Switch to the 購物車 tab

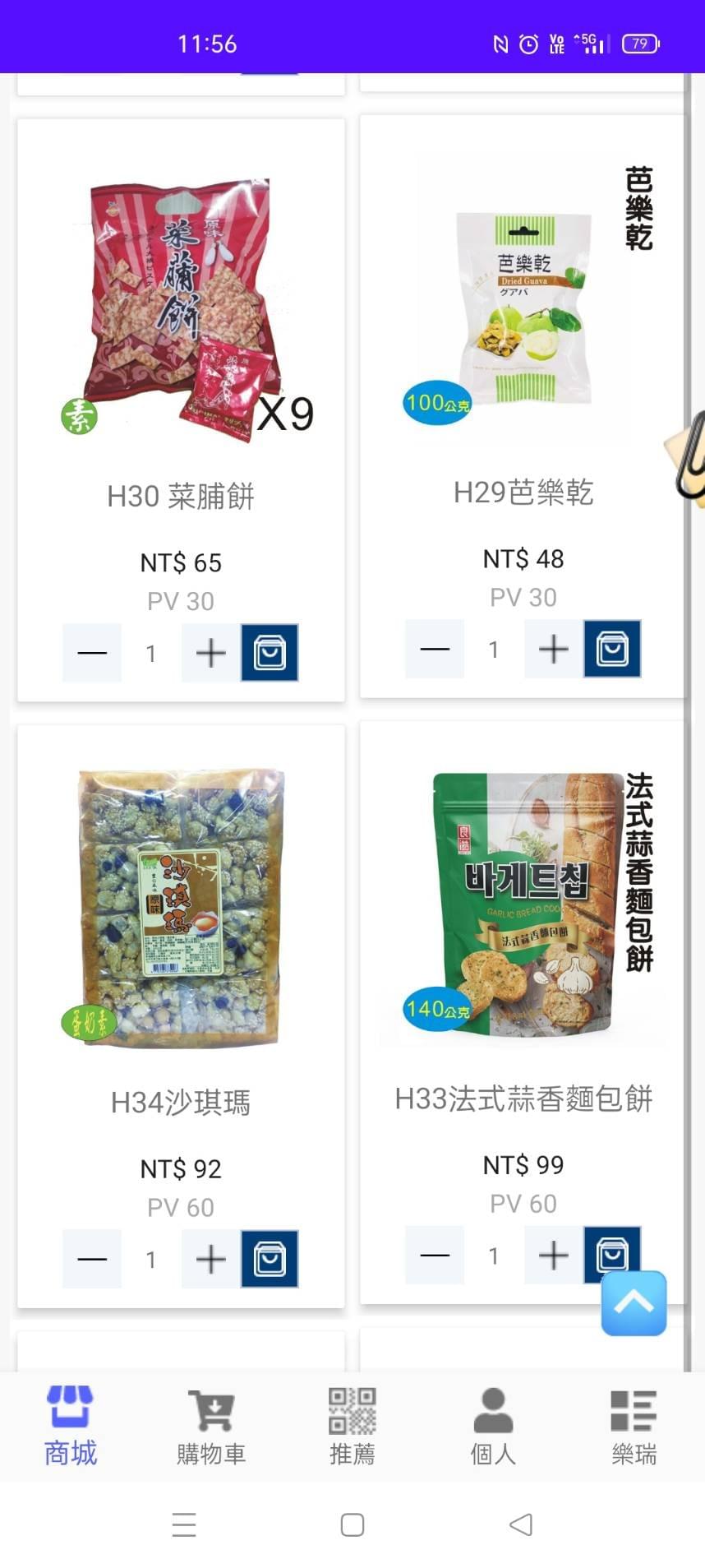(x=211, y=1427)
